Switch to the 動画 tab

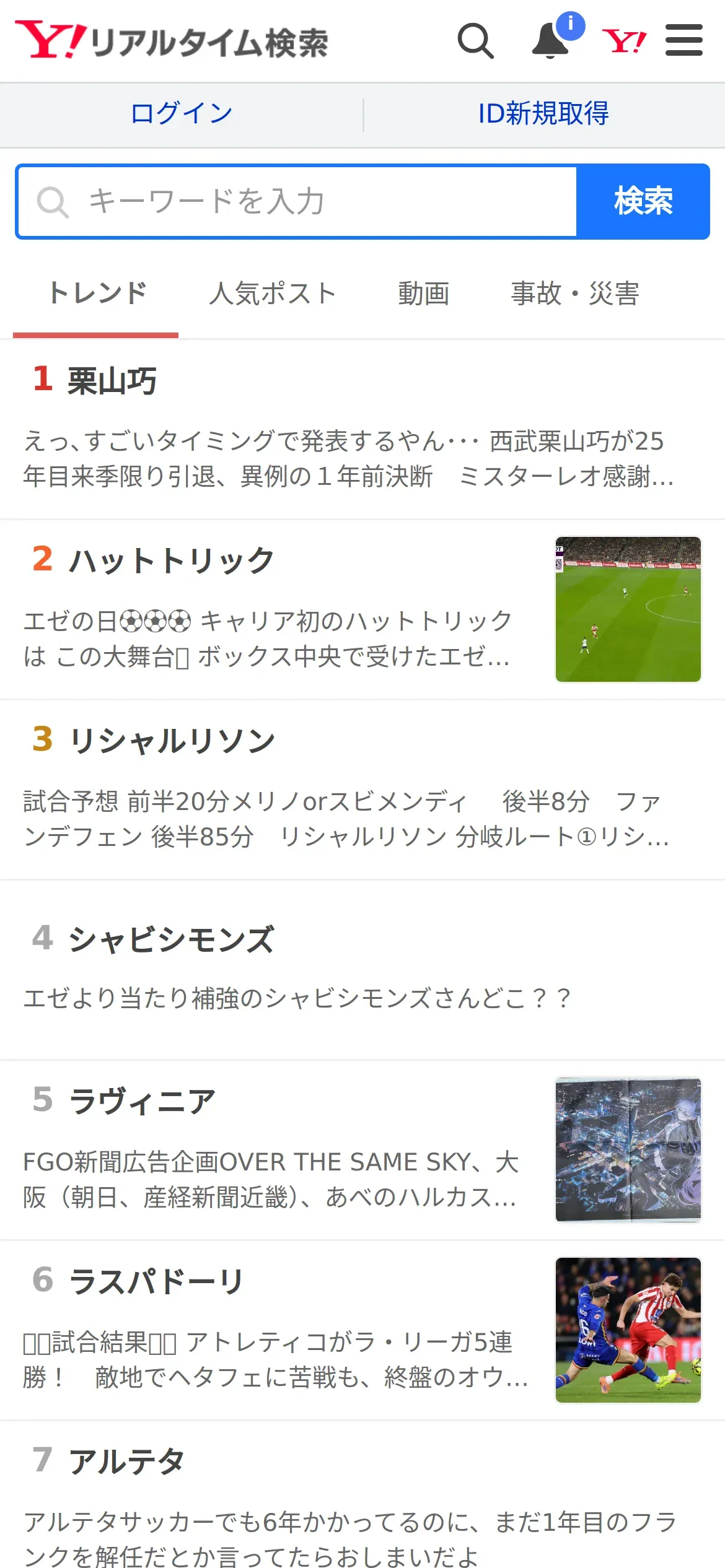pyautogui.click(x=424, y=294)
